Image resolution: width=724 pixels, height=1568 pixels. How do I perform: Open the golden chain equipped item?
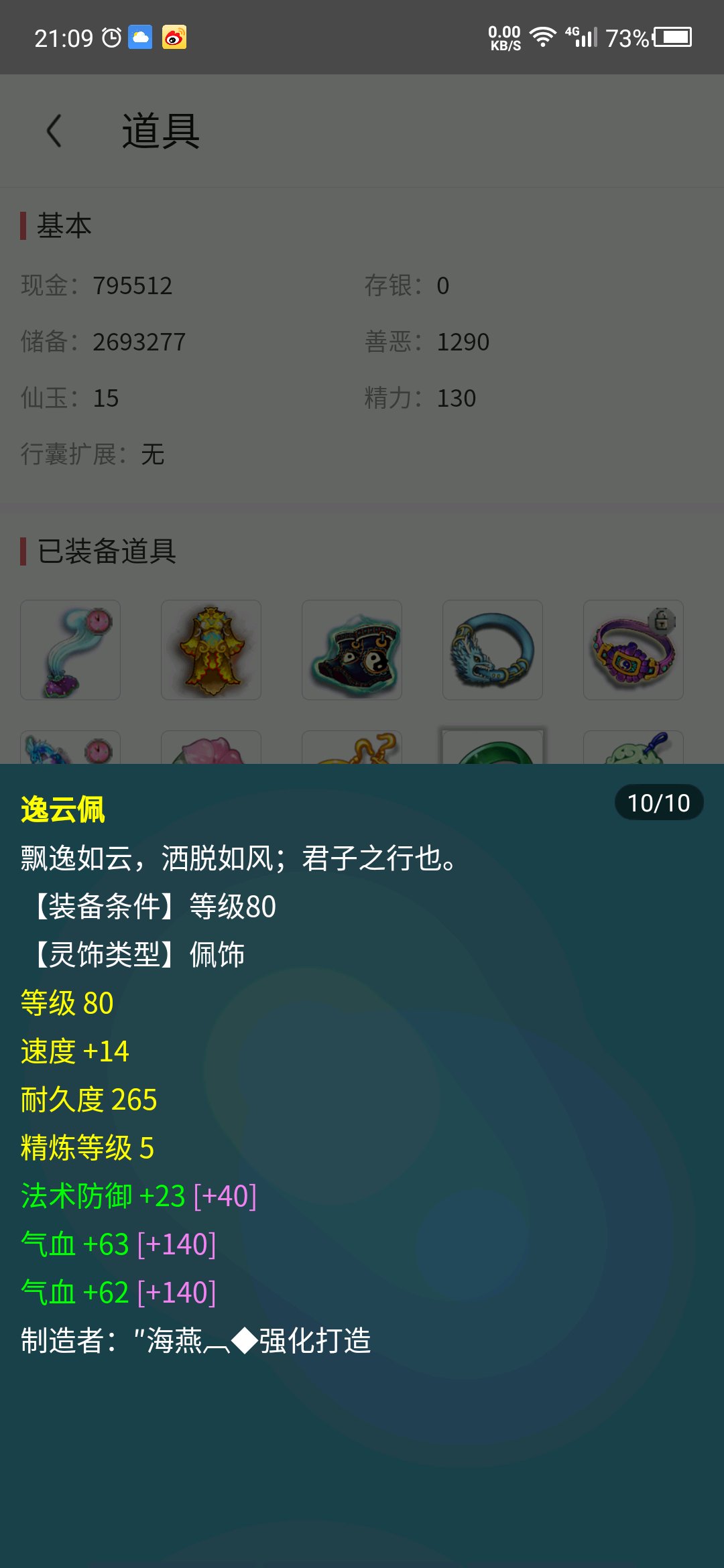pos(352,747)
